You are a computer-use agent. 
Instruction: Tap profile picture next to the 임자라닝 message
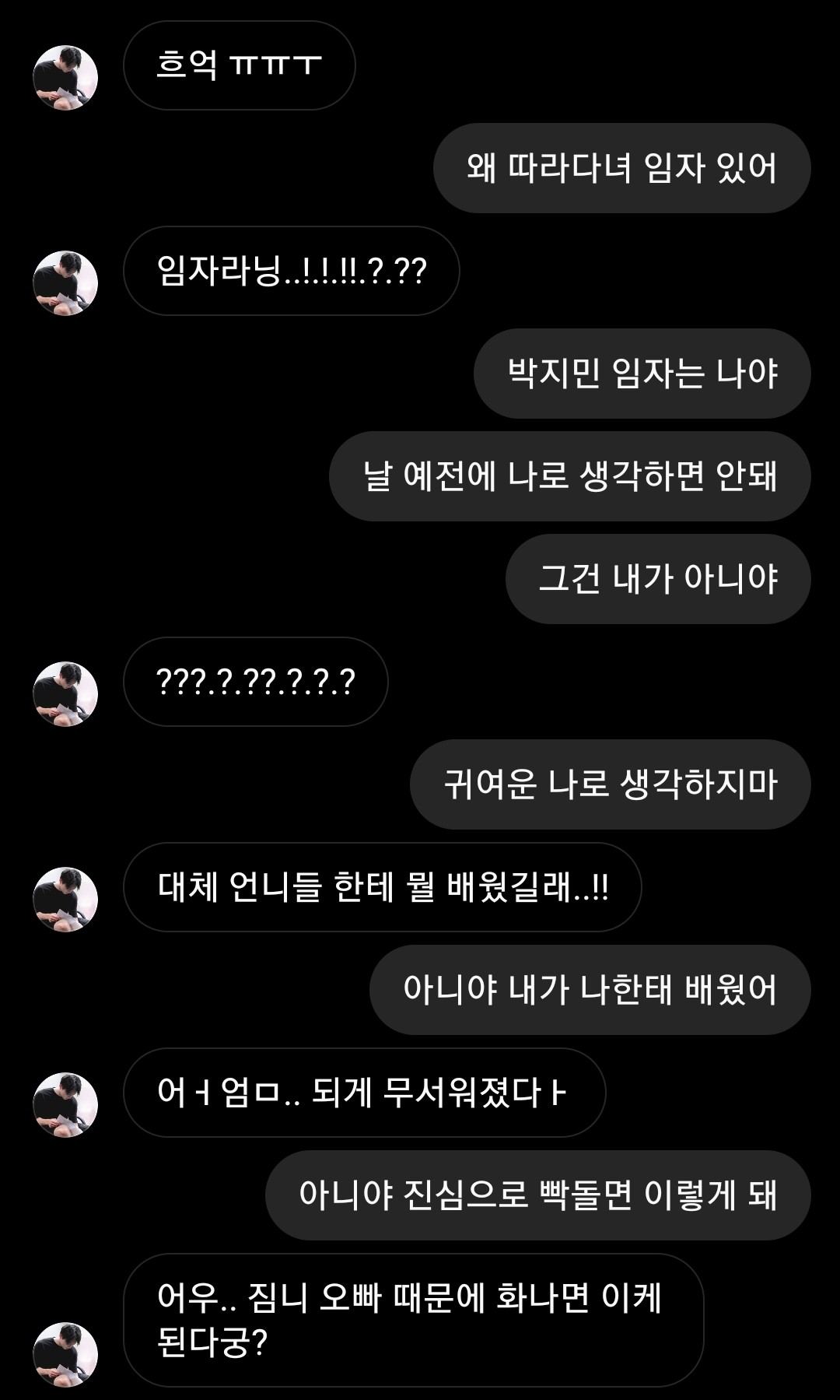click(65, 283)
